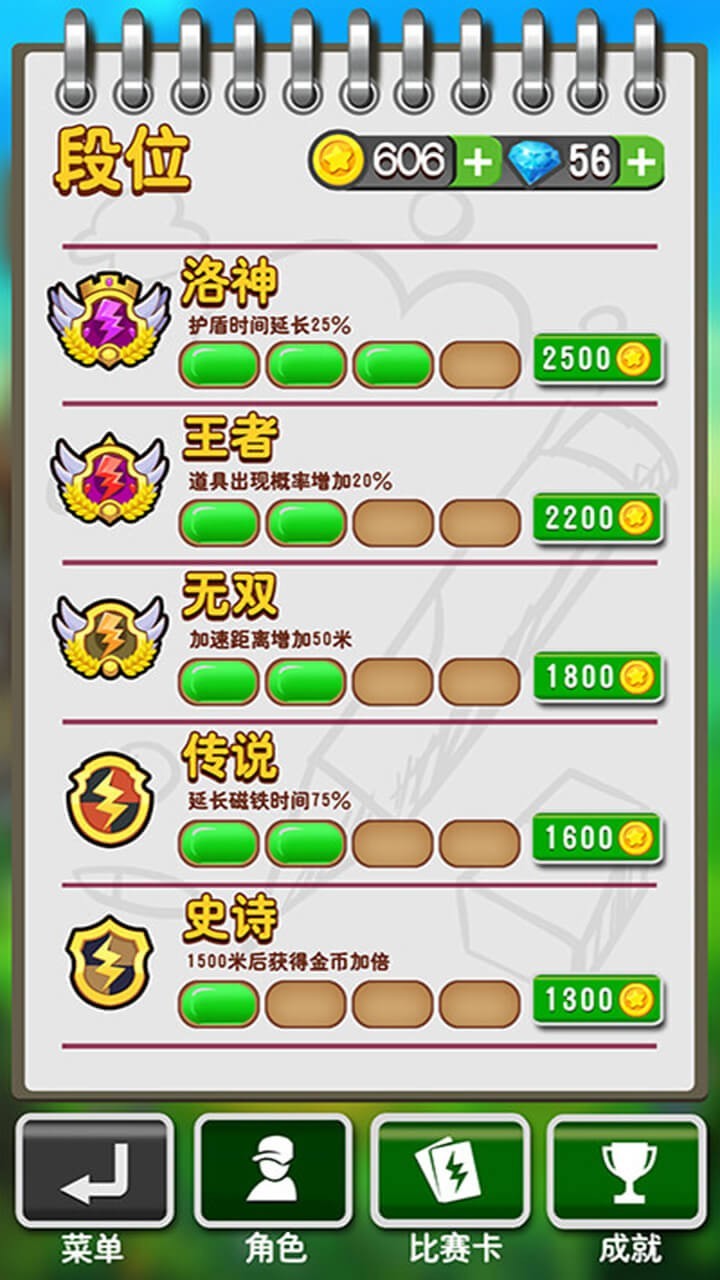This screenshot has height=1280, width=720.
Task: Purchase 王者 rank for 2200 coins
Action: [x=596, y=517]
